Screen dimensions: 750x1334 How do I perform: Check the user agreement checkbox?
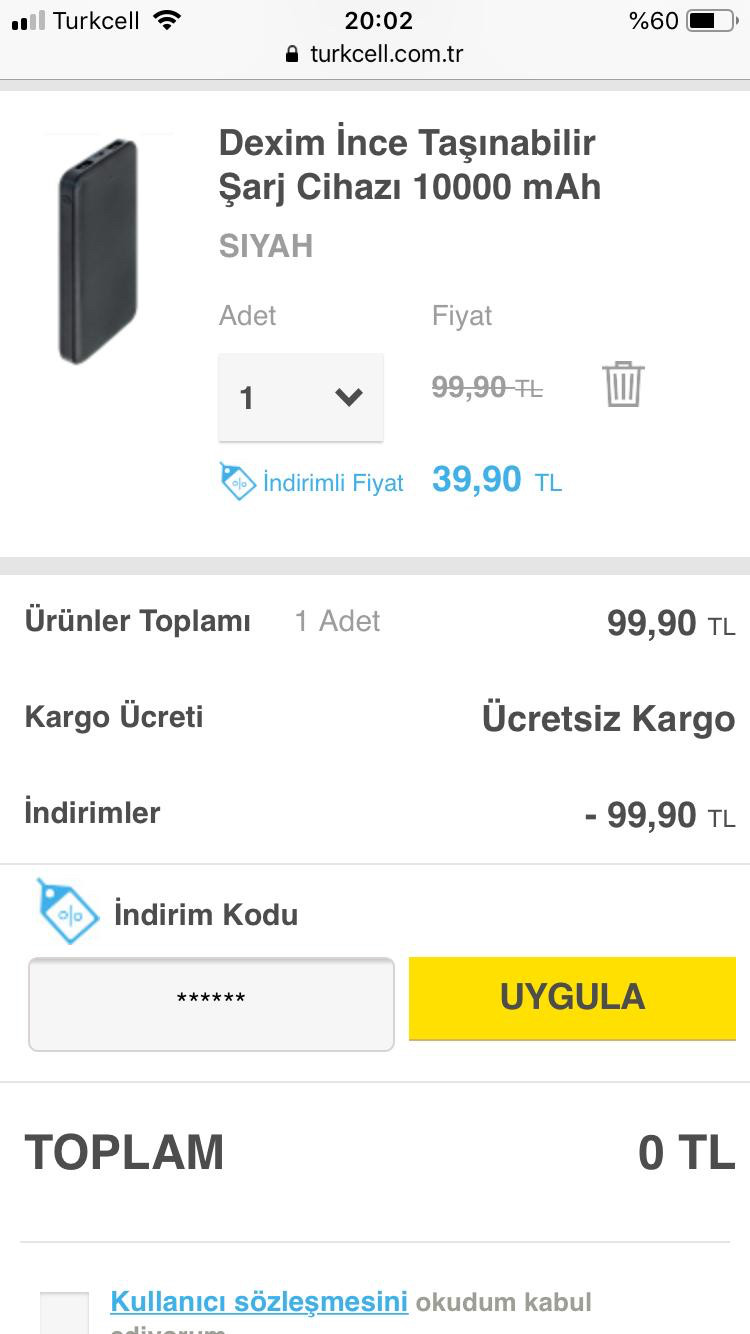(64, 1312)
